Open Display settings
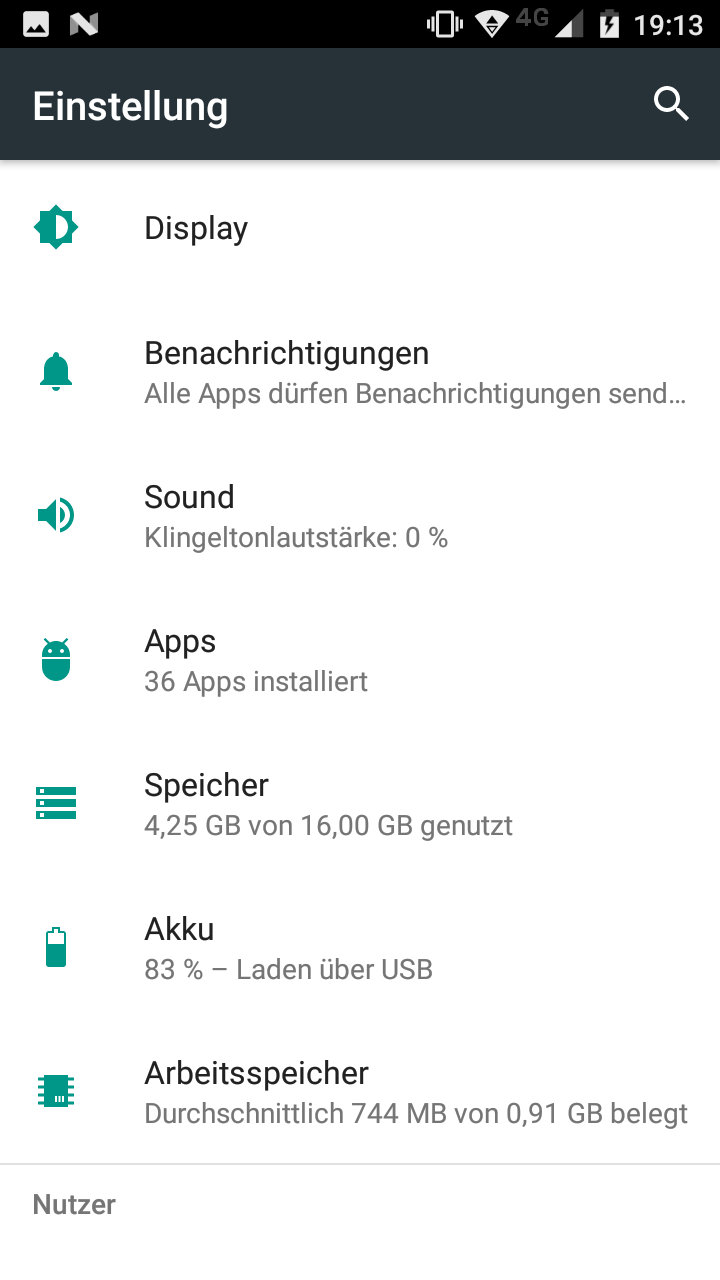 click(360, 228)
